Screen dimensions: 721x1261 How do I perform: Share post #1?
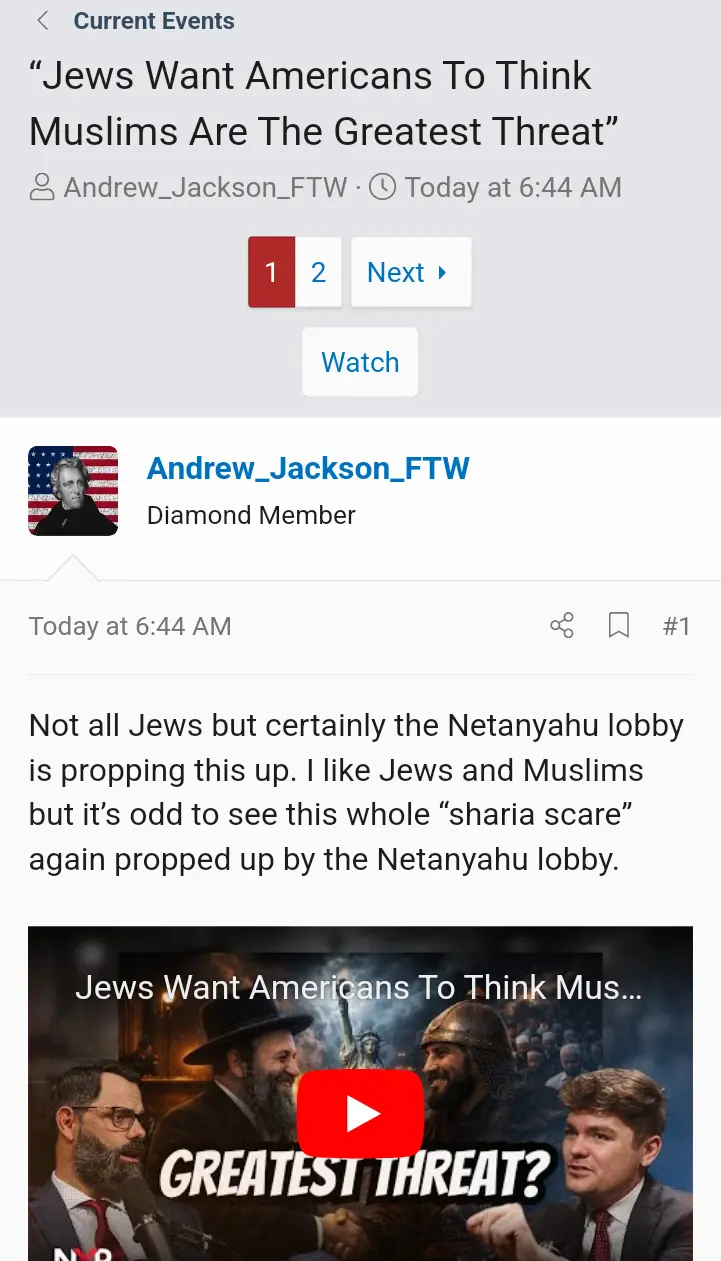(562, 626)
